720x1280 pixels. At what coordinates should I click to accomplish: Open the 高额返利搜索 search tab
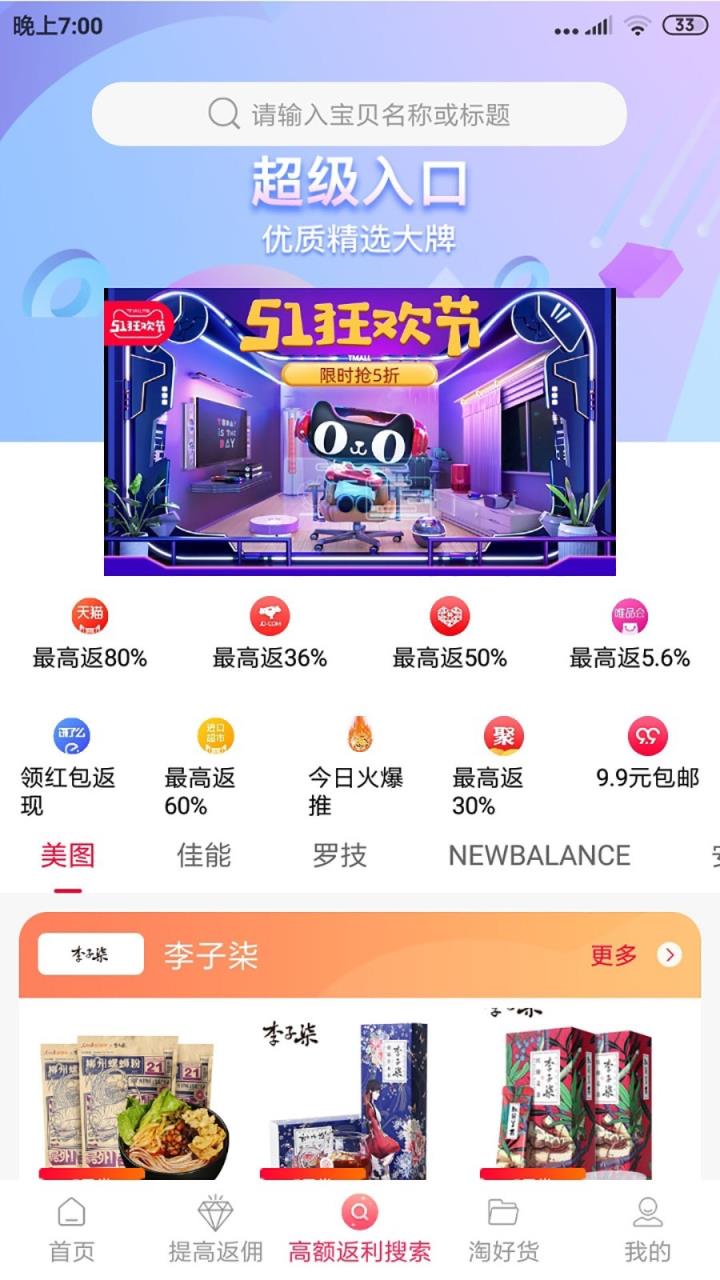(360, 1225)
